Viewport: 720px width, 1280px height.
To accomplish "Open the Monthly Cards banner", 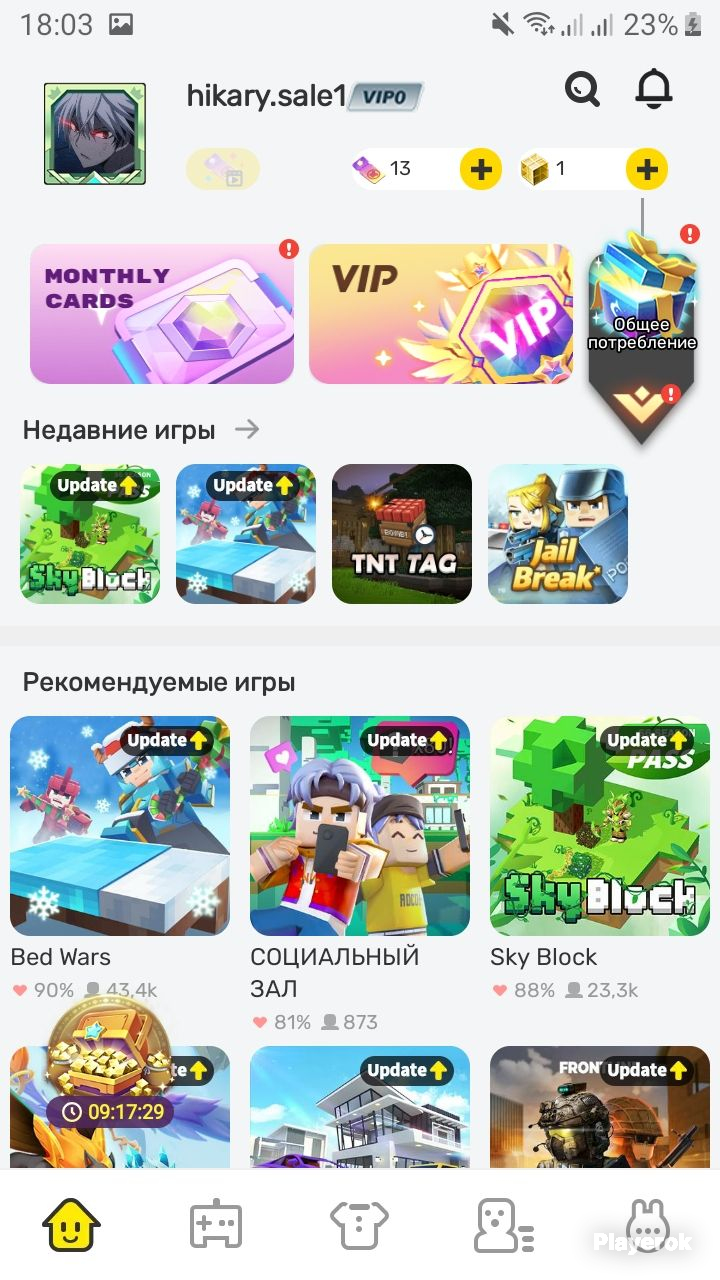I will [x=162, y=314].
